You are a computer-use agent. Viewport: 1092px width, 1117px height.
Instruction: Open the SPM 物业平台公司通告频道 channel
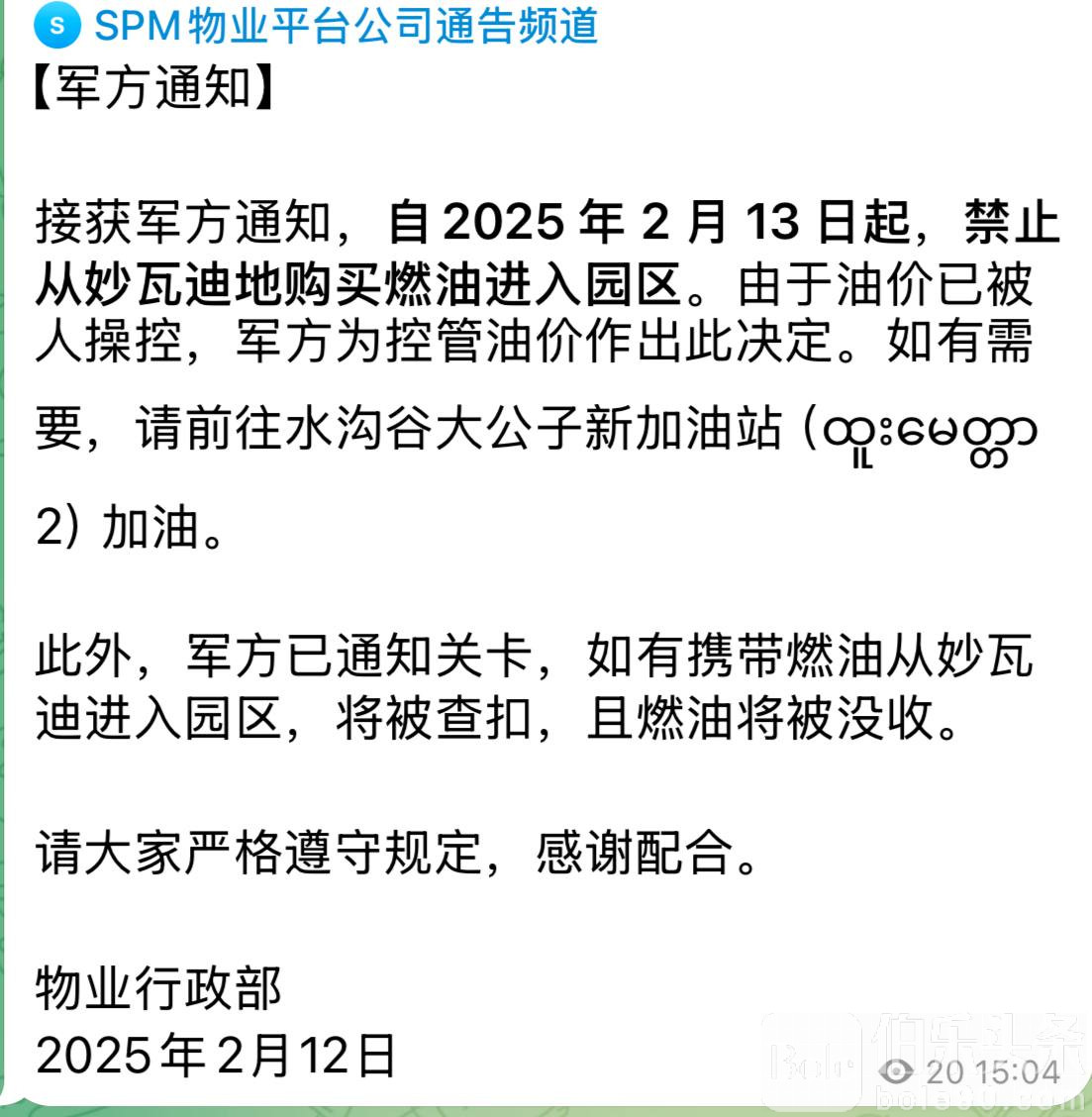346,27
